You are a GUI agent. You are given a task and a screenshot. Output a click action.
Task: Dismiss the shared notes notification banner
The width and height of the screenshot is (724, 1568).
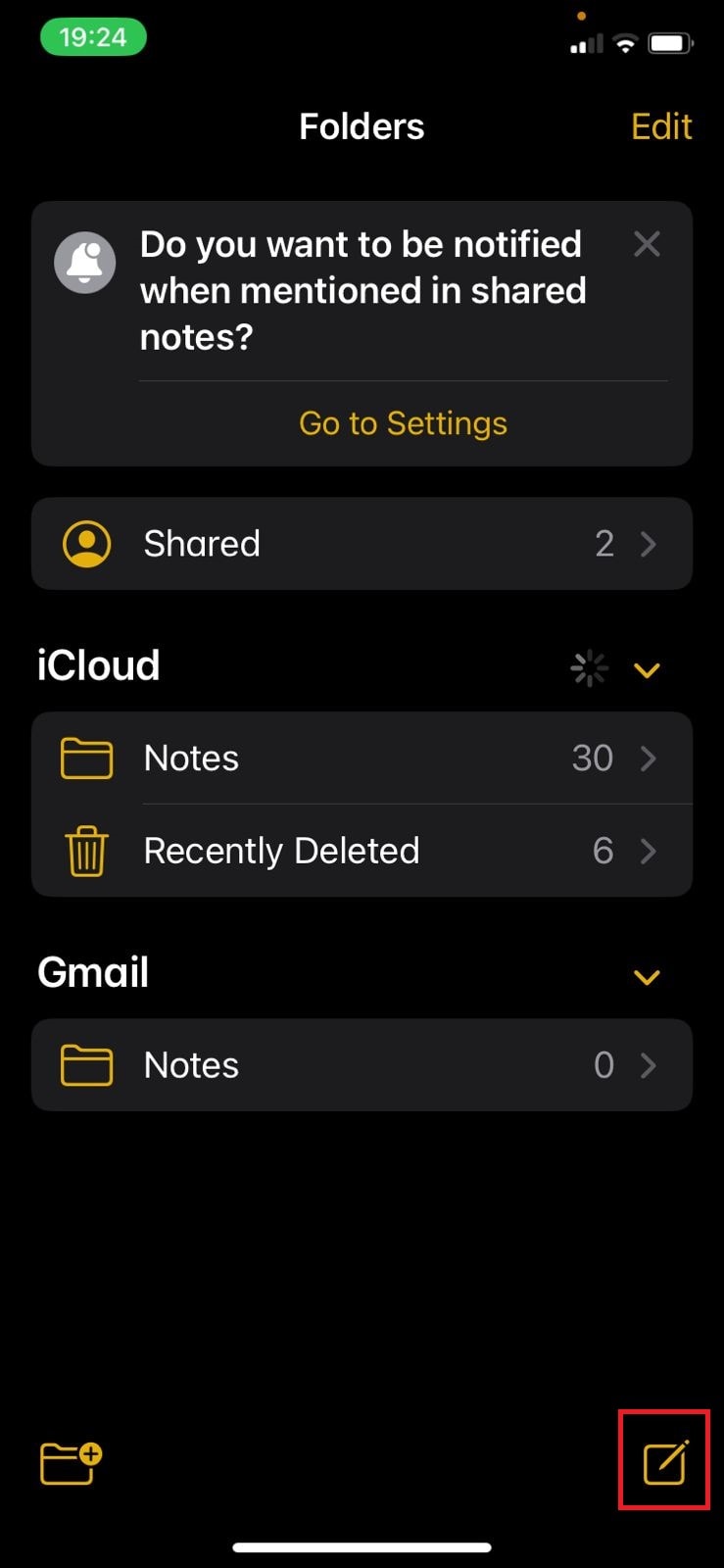coord(646,243)
